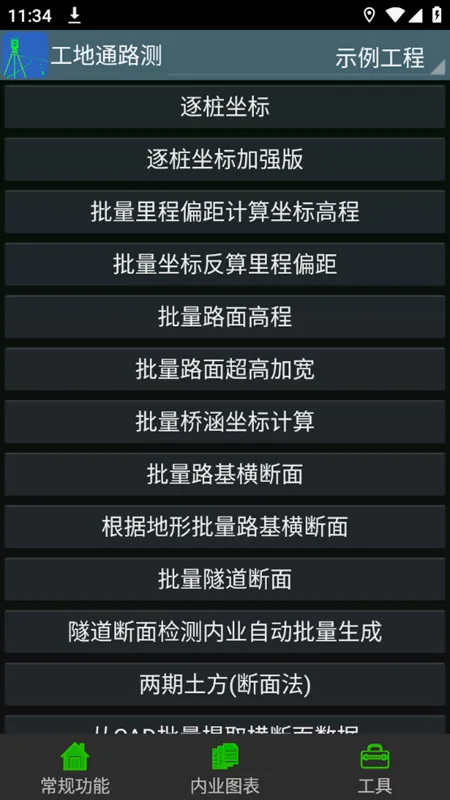Switch to the 内业图表 tab
Screen dimensions: 450x800
click(225, 767)
